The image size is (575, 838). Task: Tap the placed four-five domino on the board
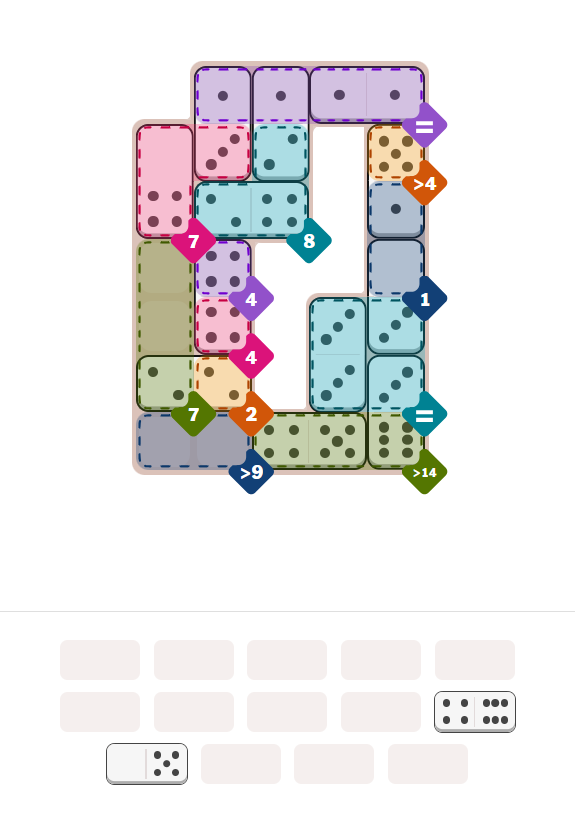(309, 441)
